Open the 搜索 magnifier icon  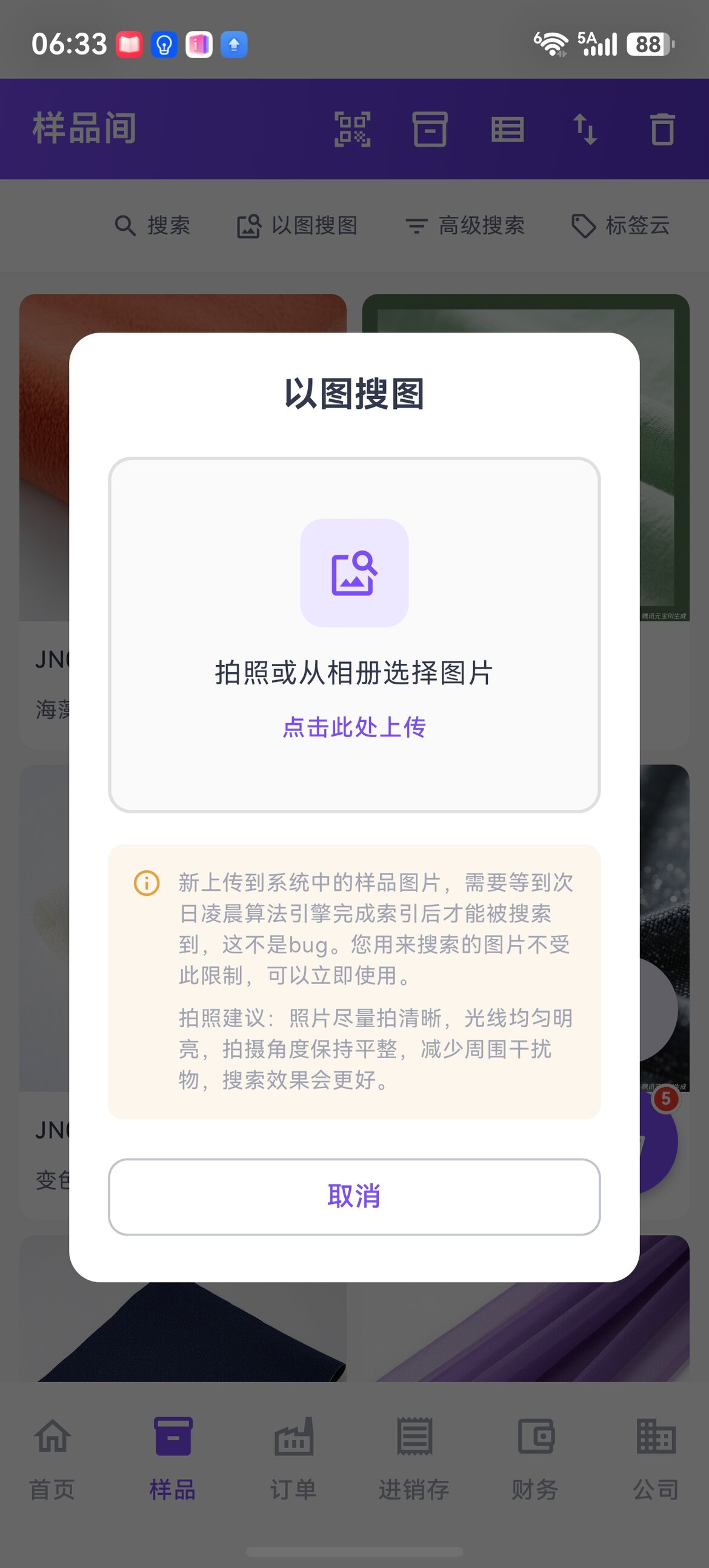125,226
